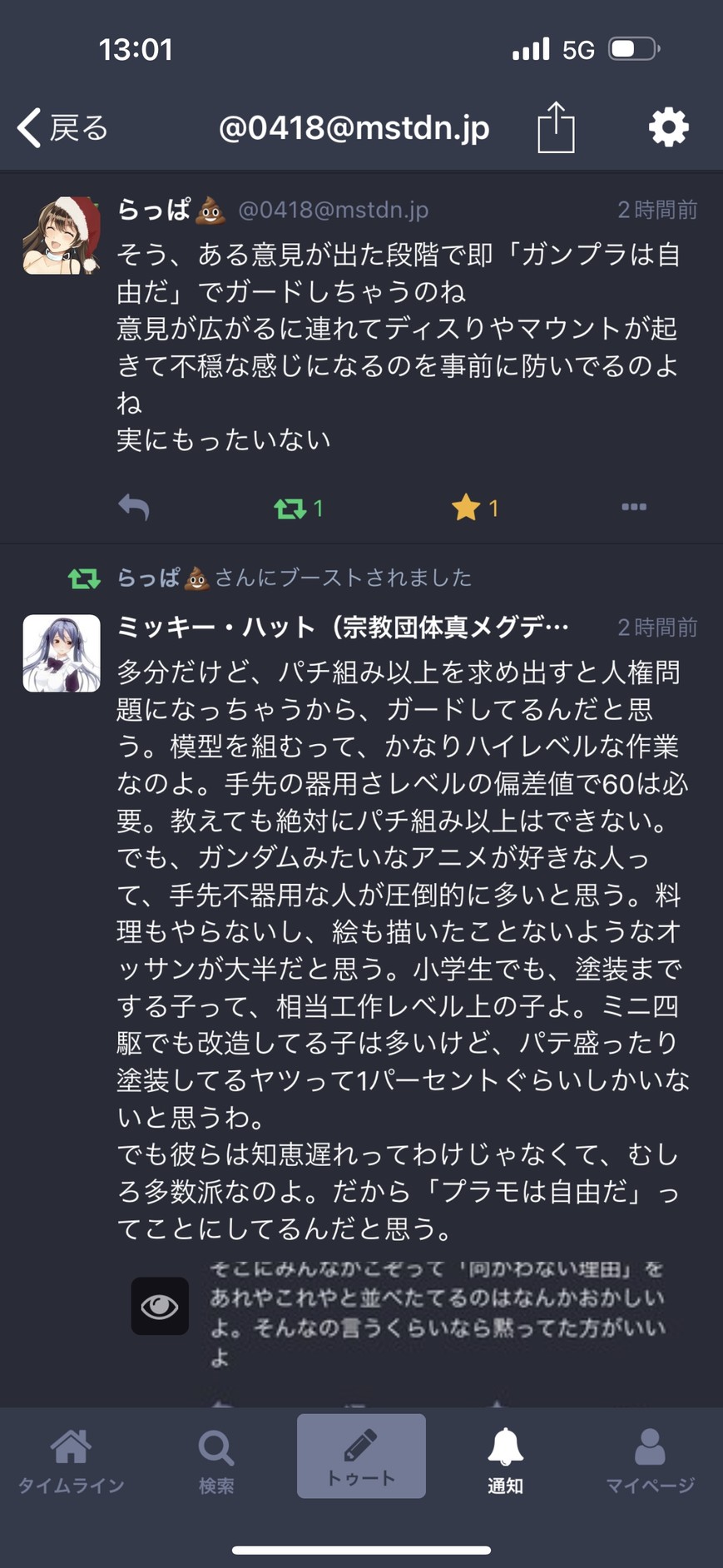Switch to the 検索 tab

pos(216,1461)
